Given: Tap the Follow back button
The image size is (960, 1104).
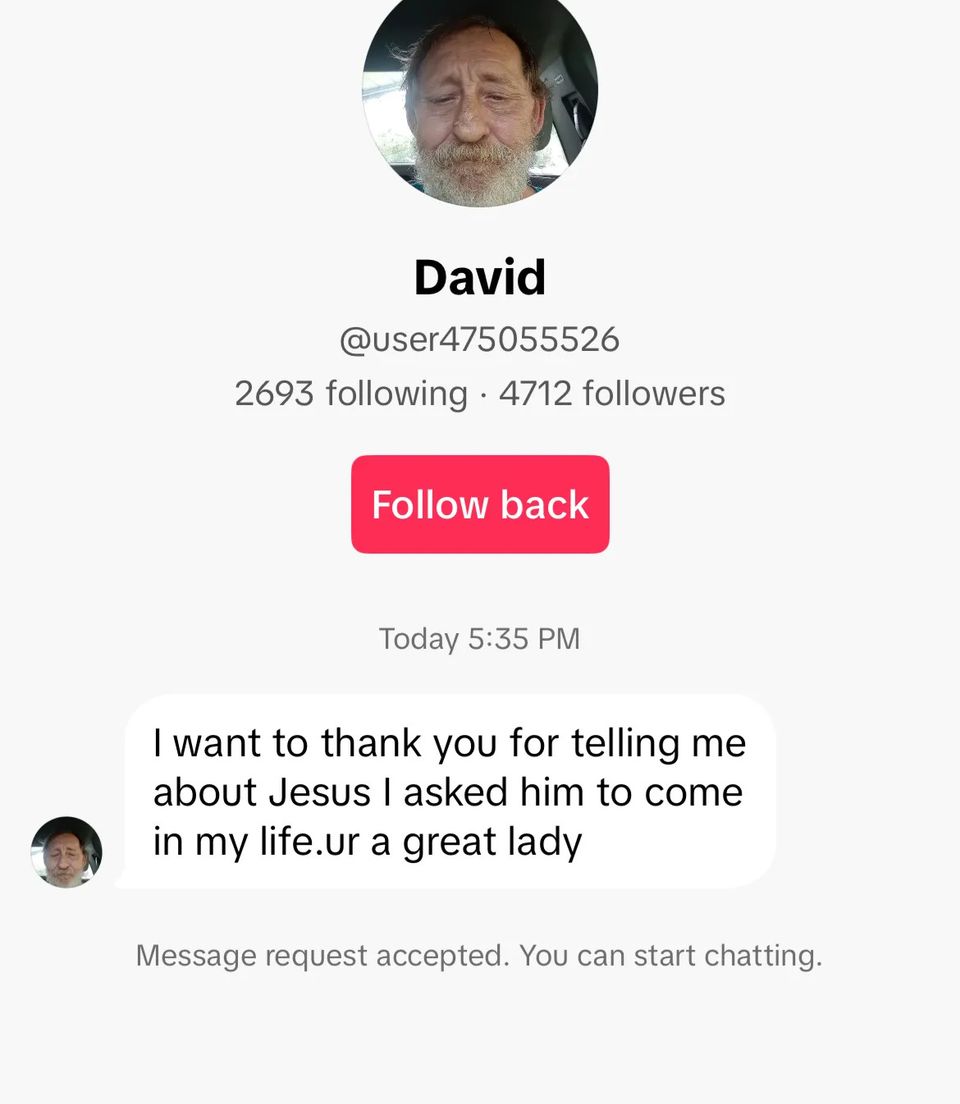Looking at the screenshot, I should (x=480, y=504).
